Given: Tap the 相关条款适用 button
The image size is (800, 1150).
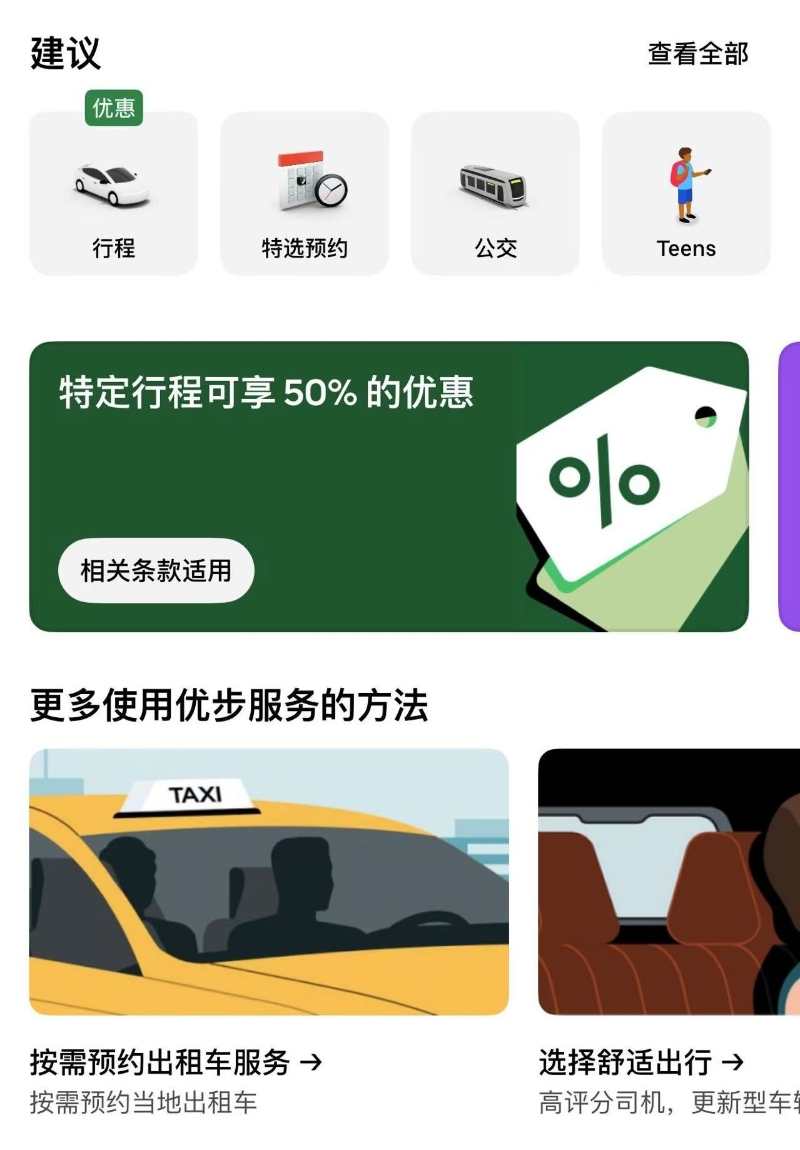Looking at the screenshot, I should (x=156, y=571).
